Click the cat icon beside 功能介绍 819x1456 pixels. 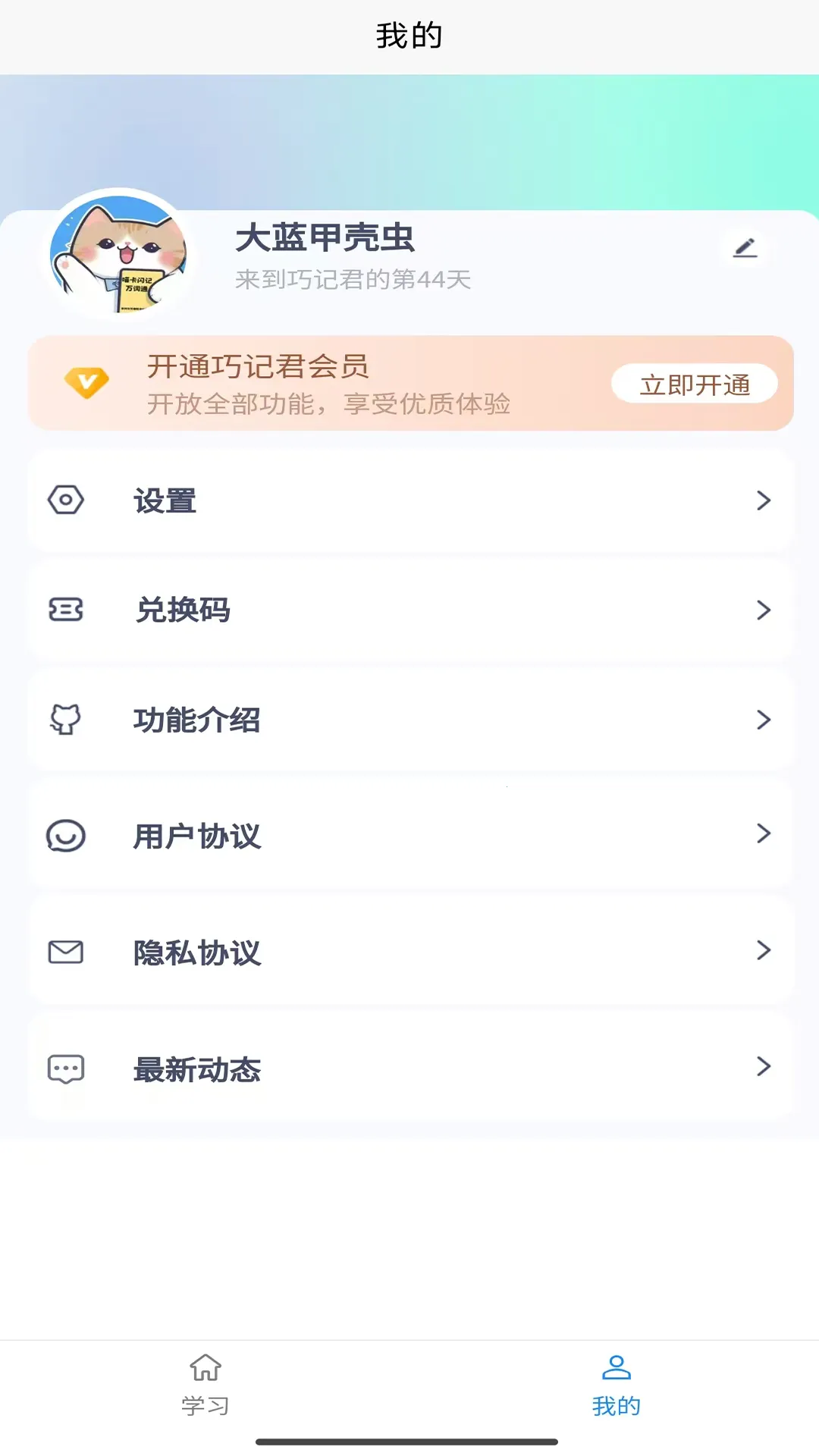[x=66, y=720]
